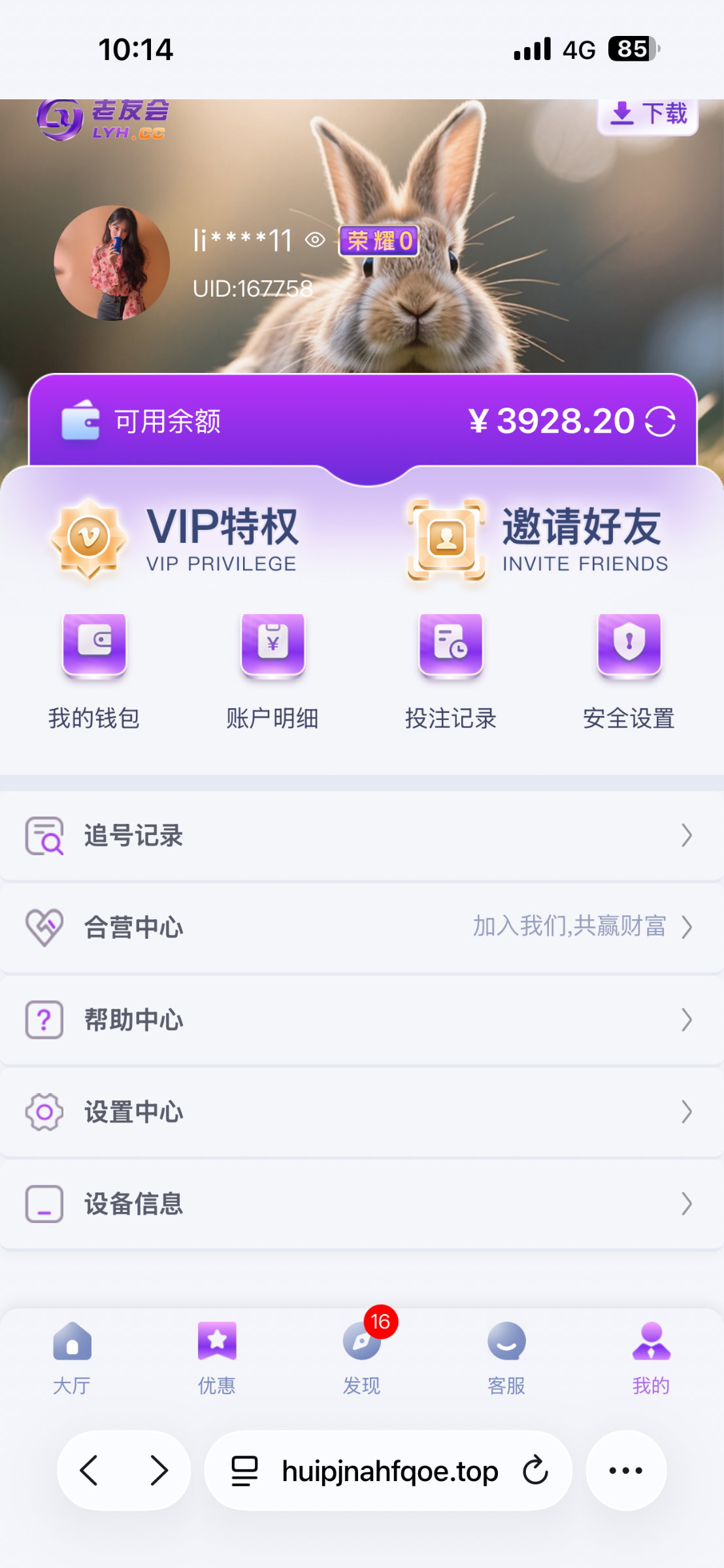Refresh the available balance
The height and width of the screenshot is (1568, 724).
click(x=660, y=421)
